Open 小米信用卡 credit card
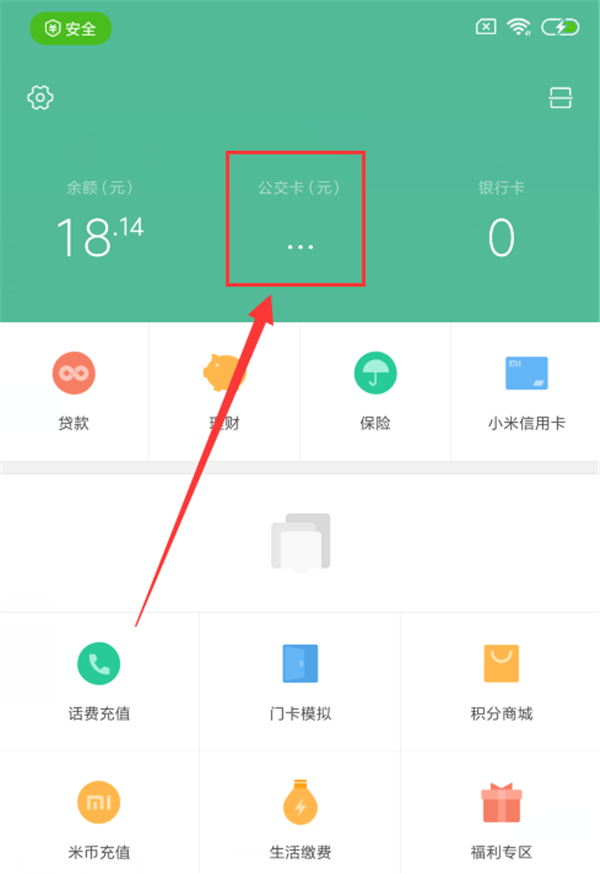The image size is (600, 874). tap(526, 390)
